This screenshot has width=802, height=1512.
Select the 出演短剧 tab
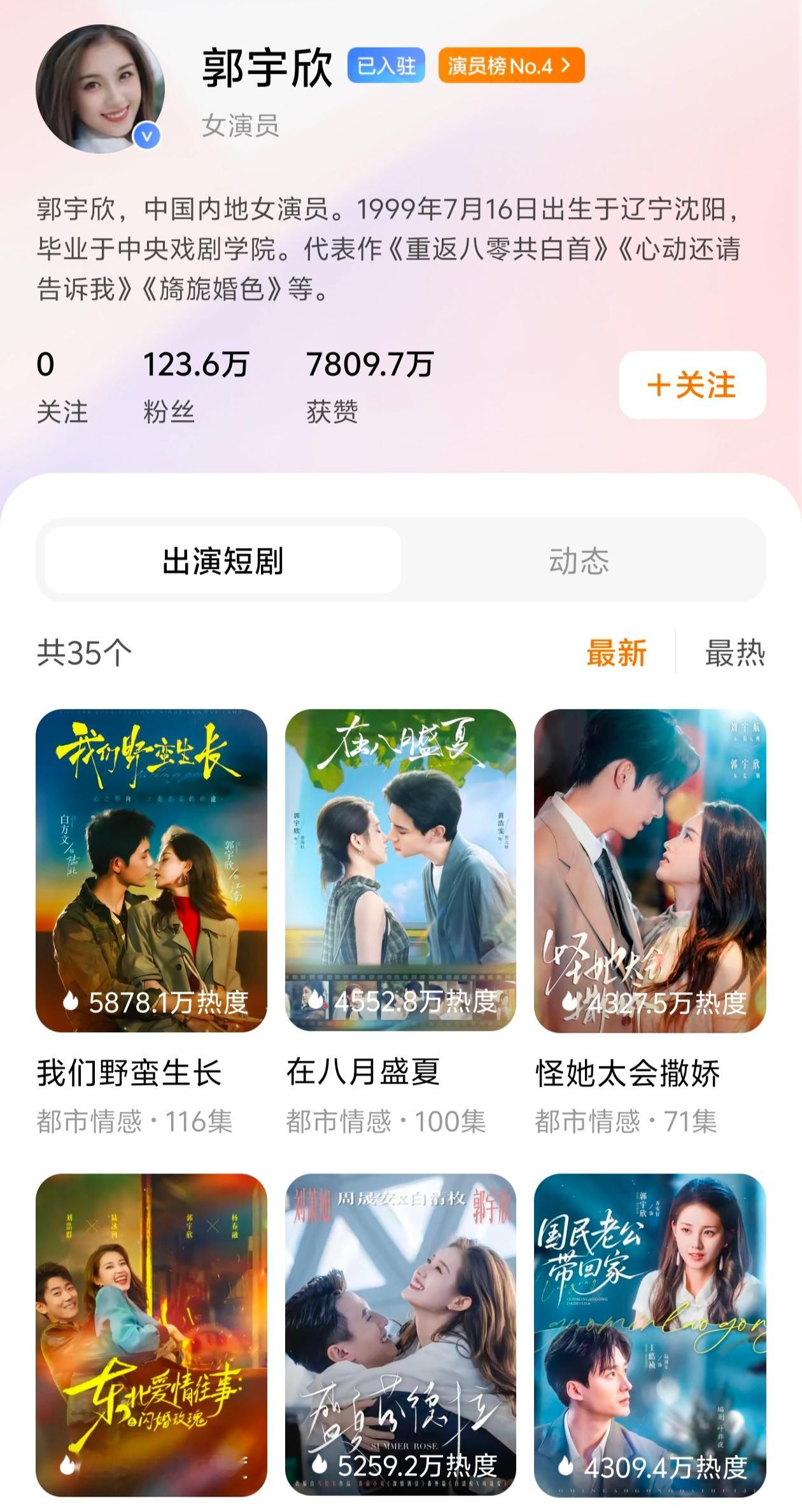pos(223,561)
